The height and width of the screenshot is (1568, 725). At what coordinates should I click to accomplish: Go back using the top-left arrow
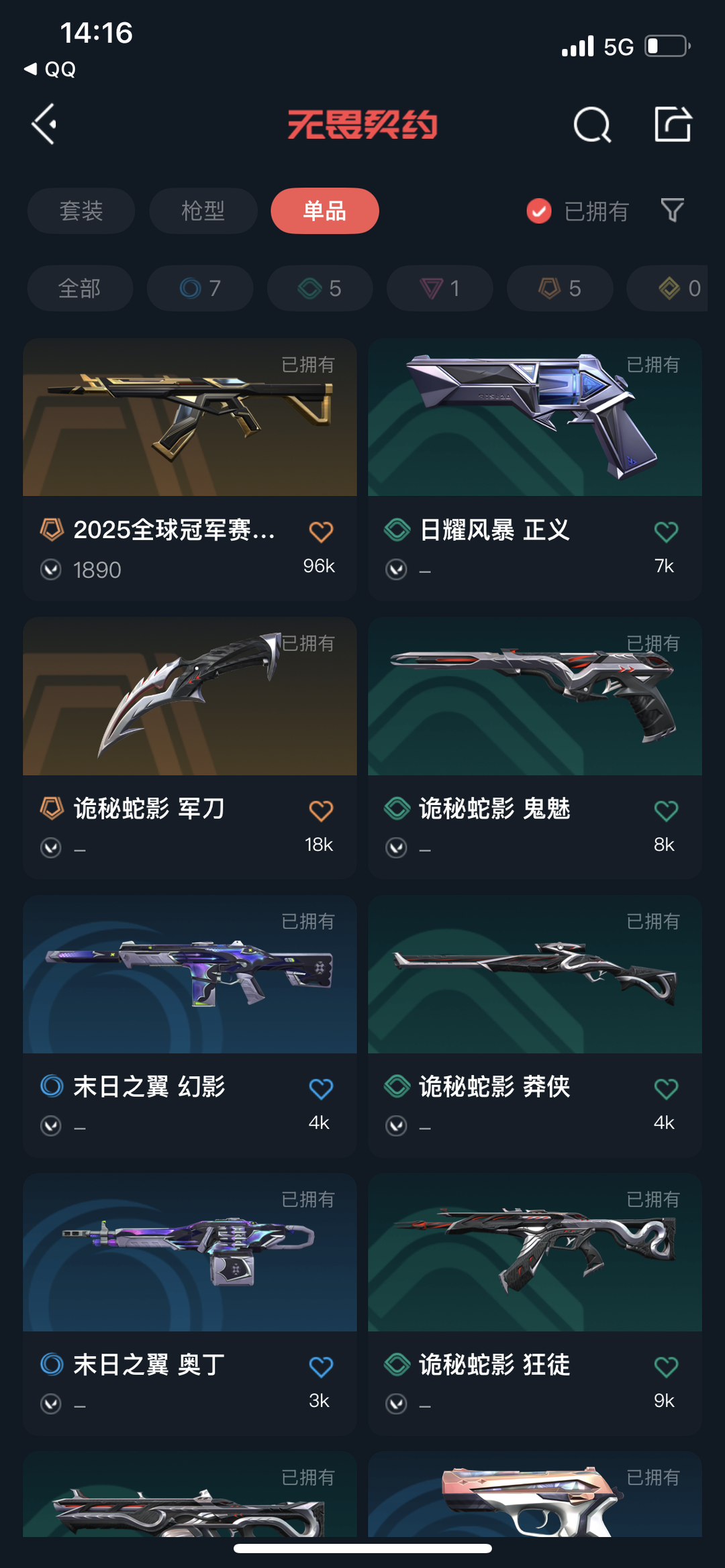(44, 124)
